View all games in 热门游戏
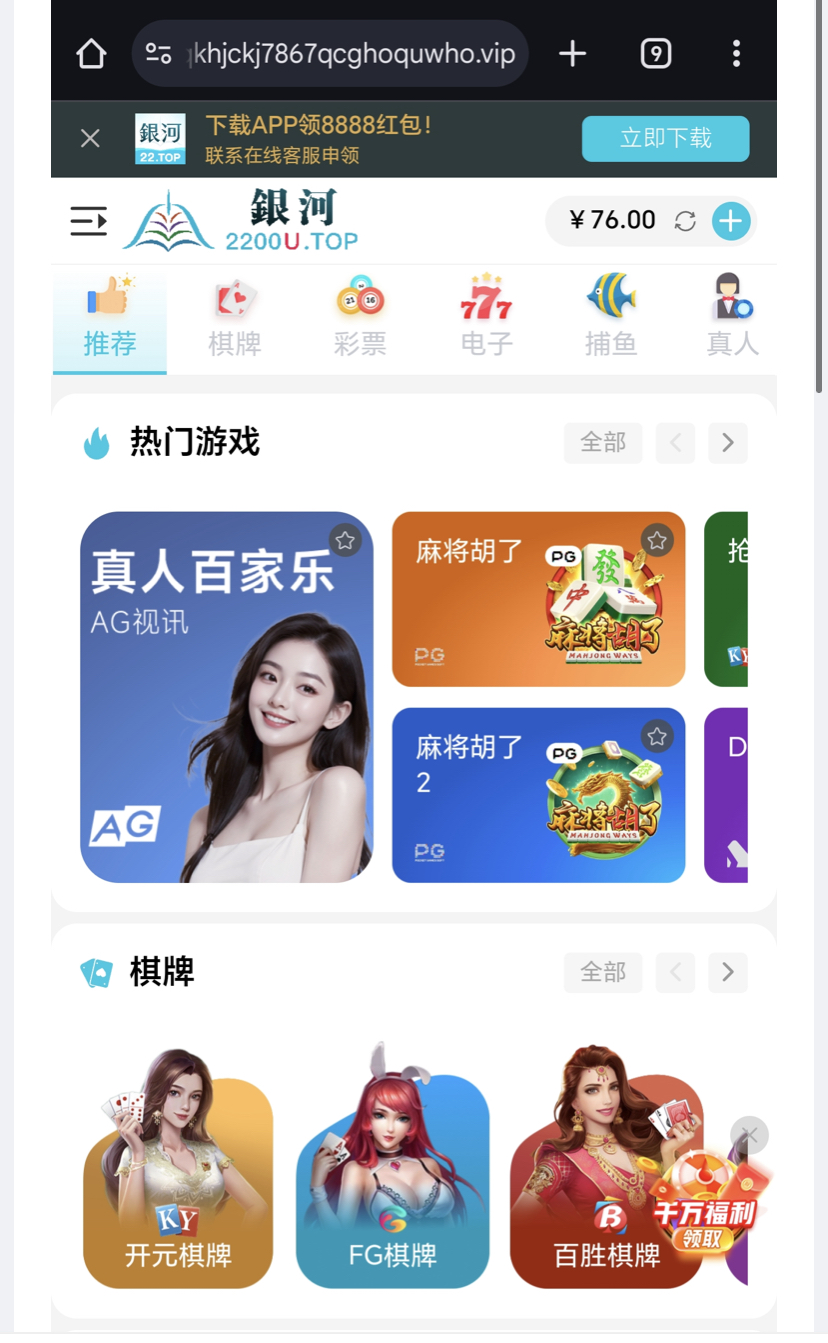828x1343 pixels. click(603, 442)
